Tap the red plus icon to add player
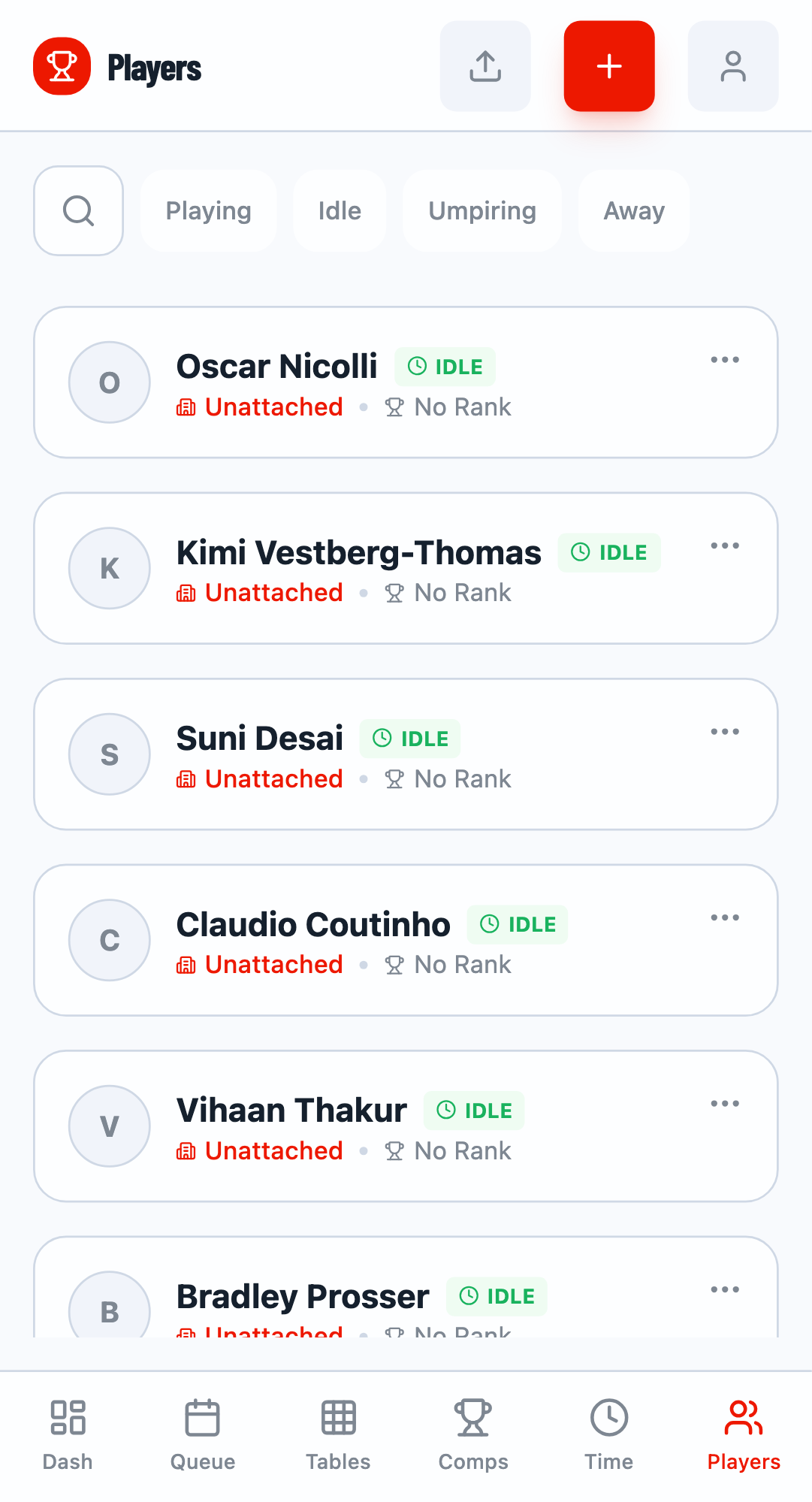Image resolution: width=812 pixels, height=1502 pixels. coord(608,65)
